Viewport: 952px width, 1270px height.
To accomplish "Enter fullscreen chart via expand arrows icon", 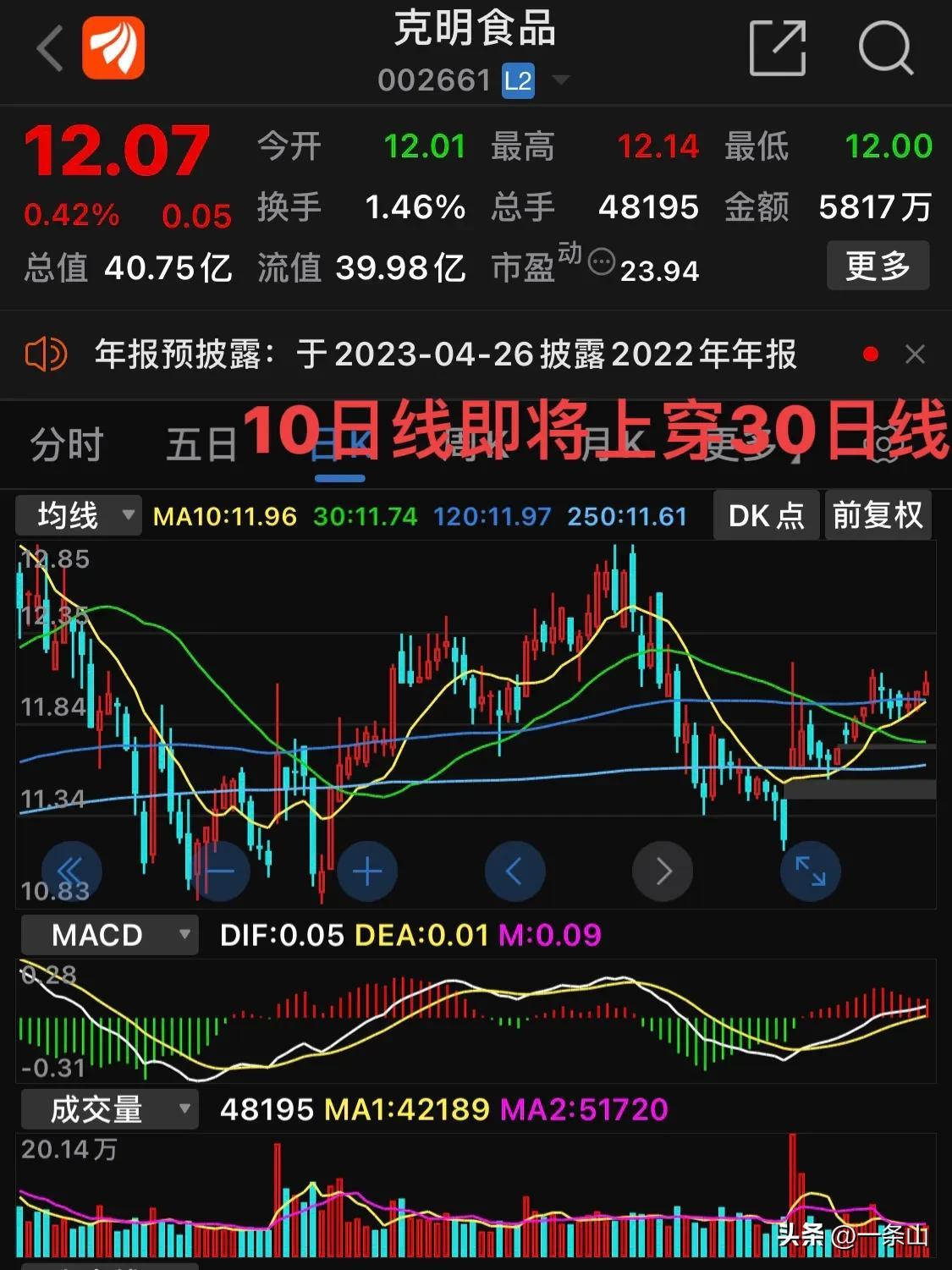I will coord(810,871).
